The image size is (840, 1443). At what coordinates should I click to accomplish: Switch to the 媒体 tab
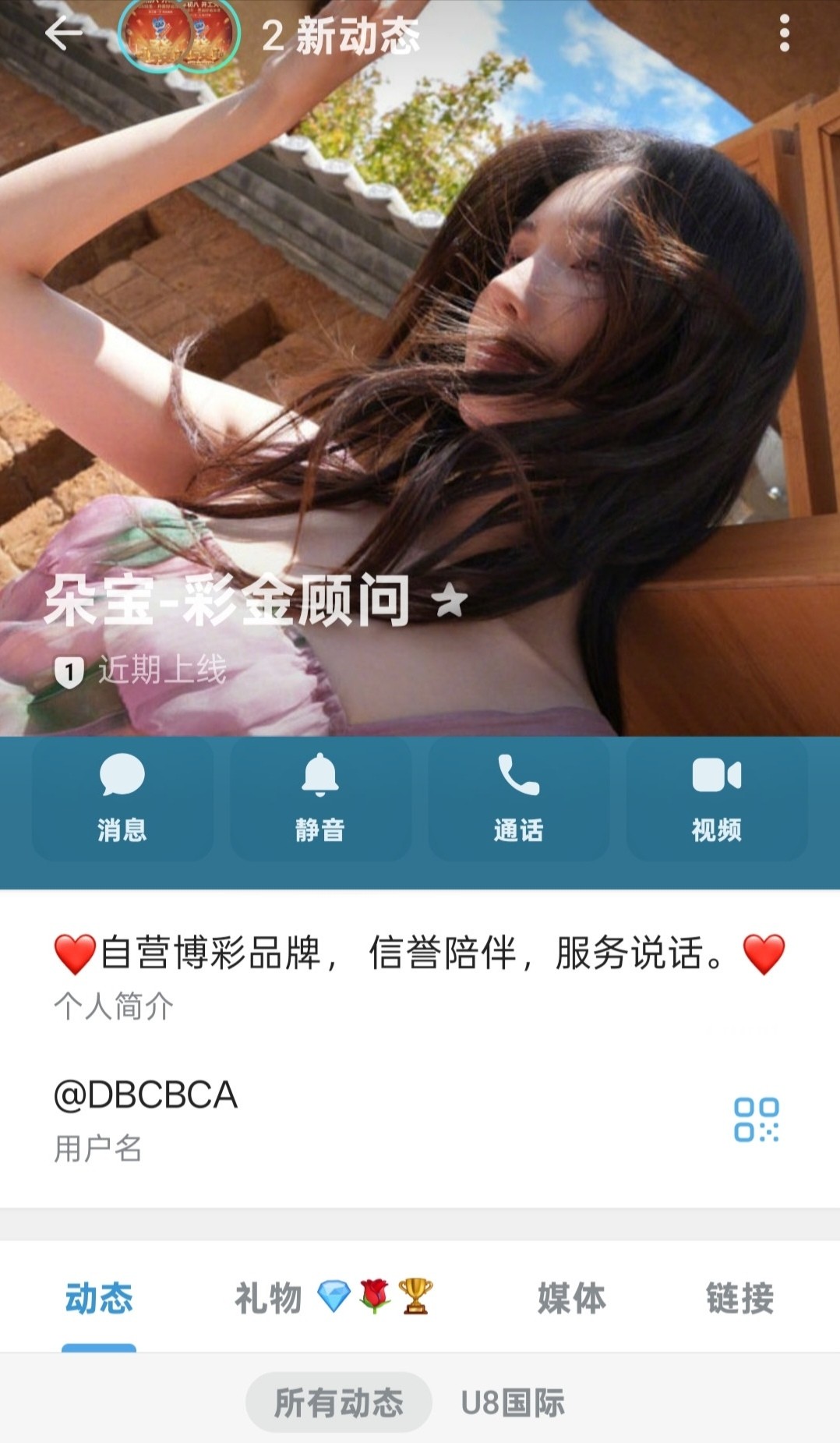571,1299
